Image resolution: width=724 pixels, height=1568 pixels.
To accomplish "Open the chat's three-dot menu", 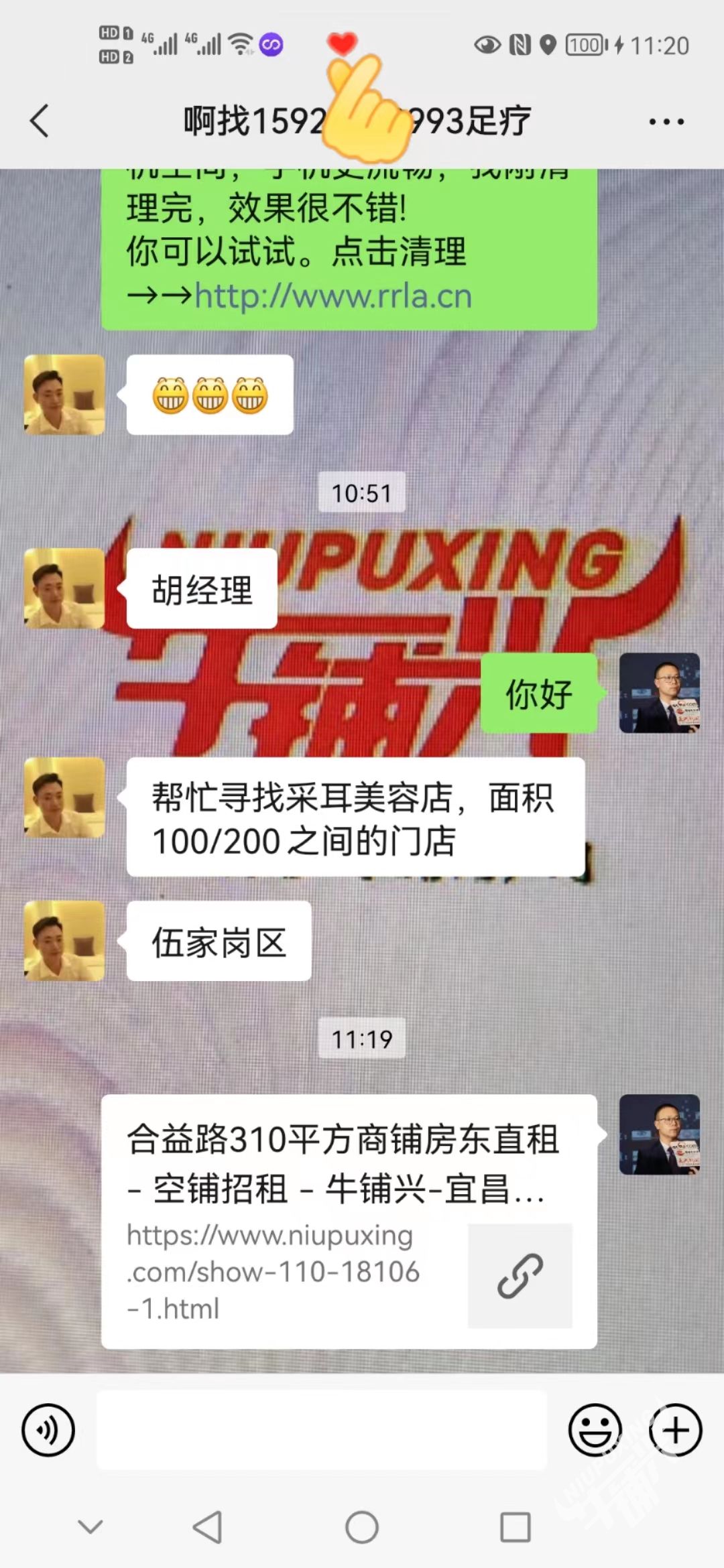I will click(666, 122).
